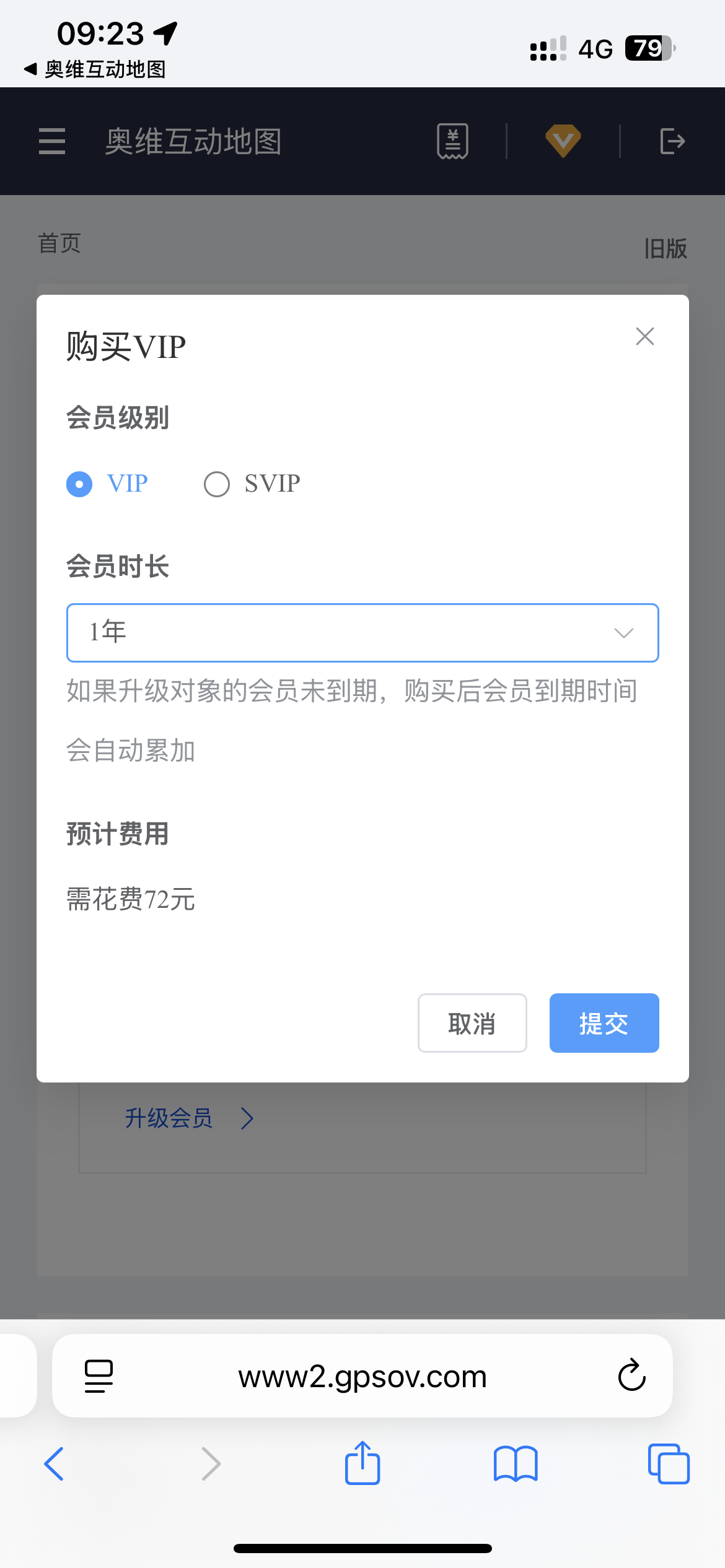Select the SVIP membership level
The image size is (725, 1568).
pyautogui.click(x=252, y=484)
